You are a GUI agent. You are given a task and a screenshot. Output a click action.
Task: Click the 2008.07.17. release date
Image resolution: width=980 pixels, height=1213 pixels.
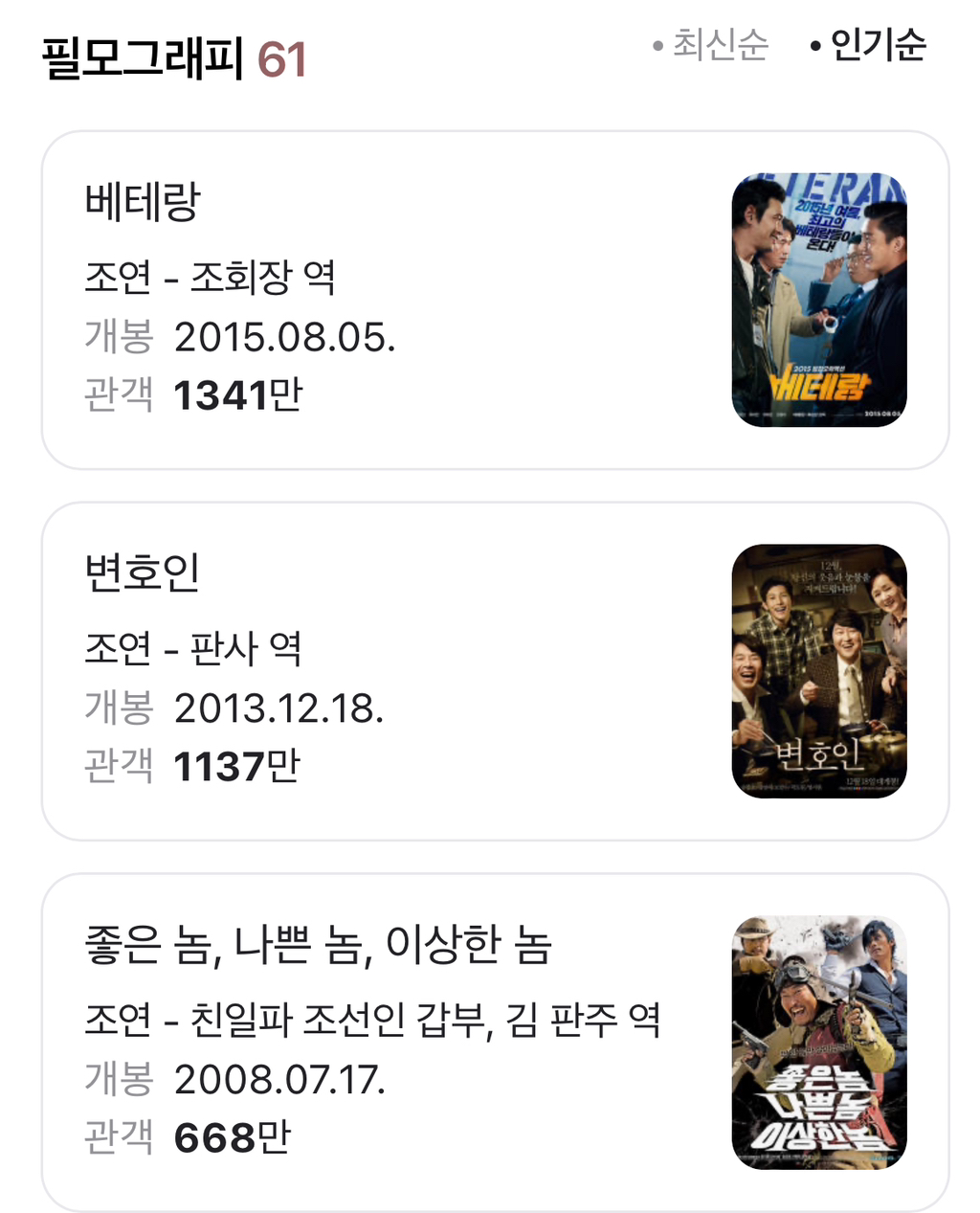[283, 1080]
